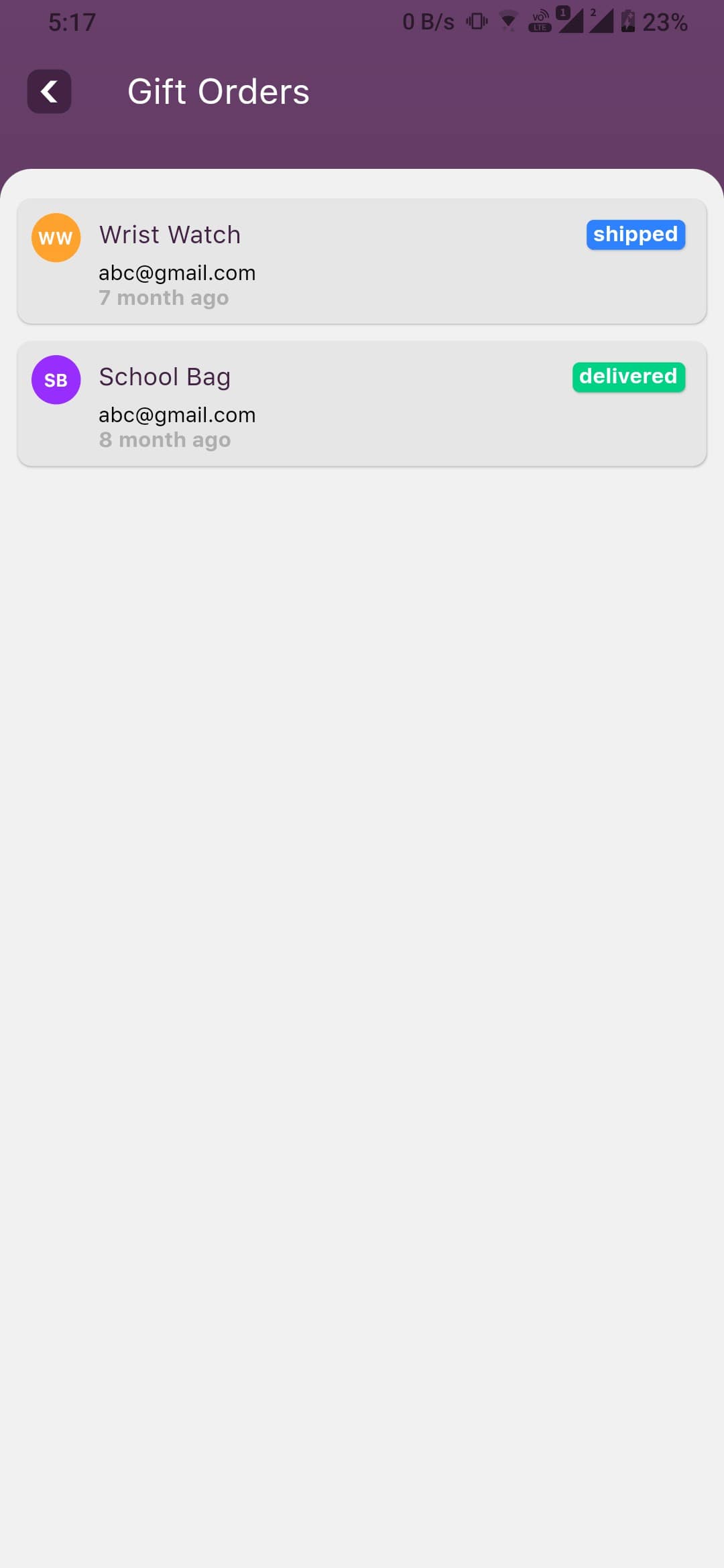Open the Wrist Watch order
Image resolution: width=724 pixels, height=1568 pixels.
[362, 262]
